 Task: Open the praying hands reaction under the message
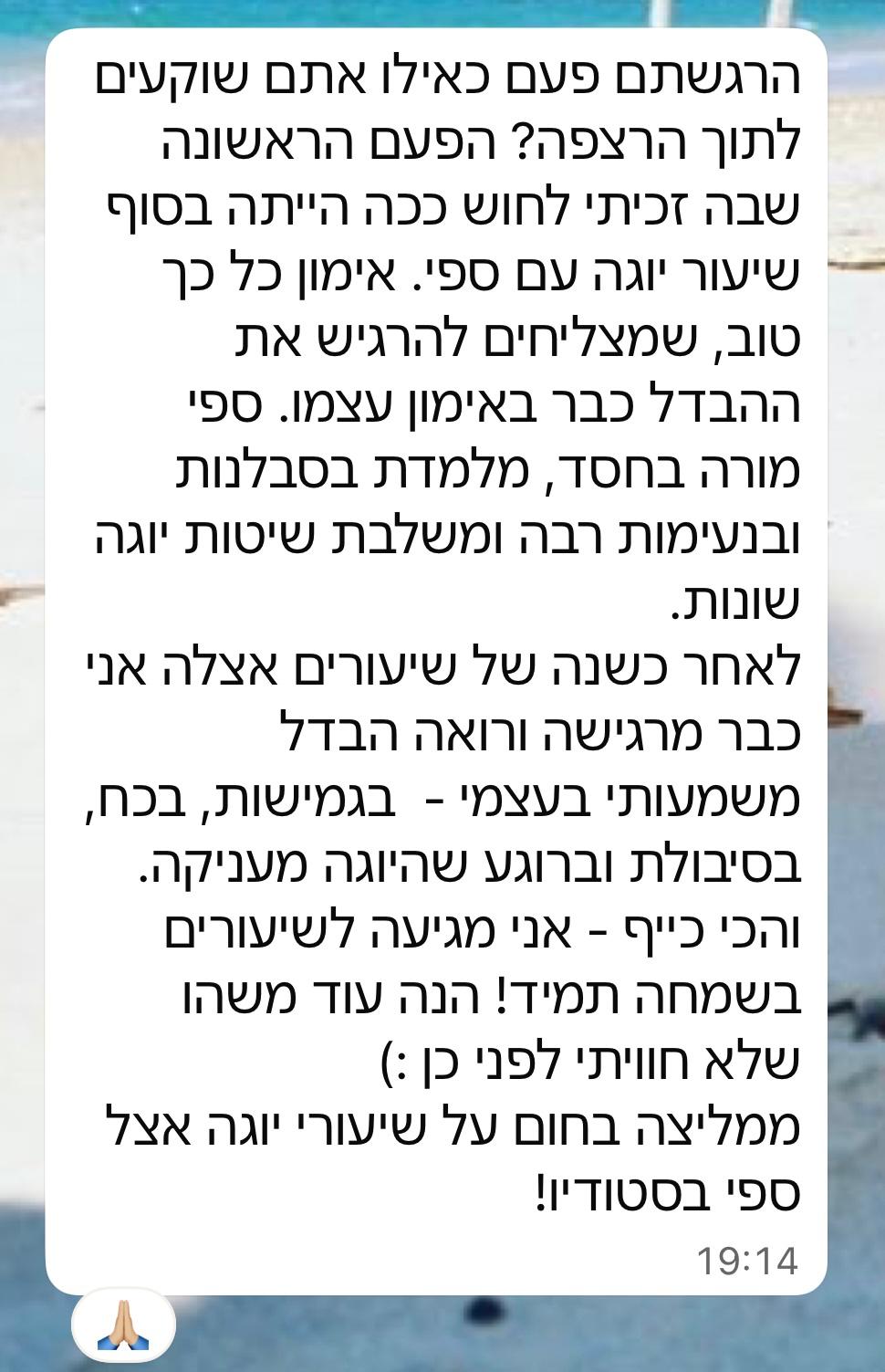123,1325
